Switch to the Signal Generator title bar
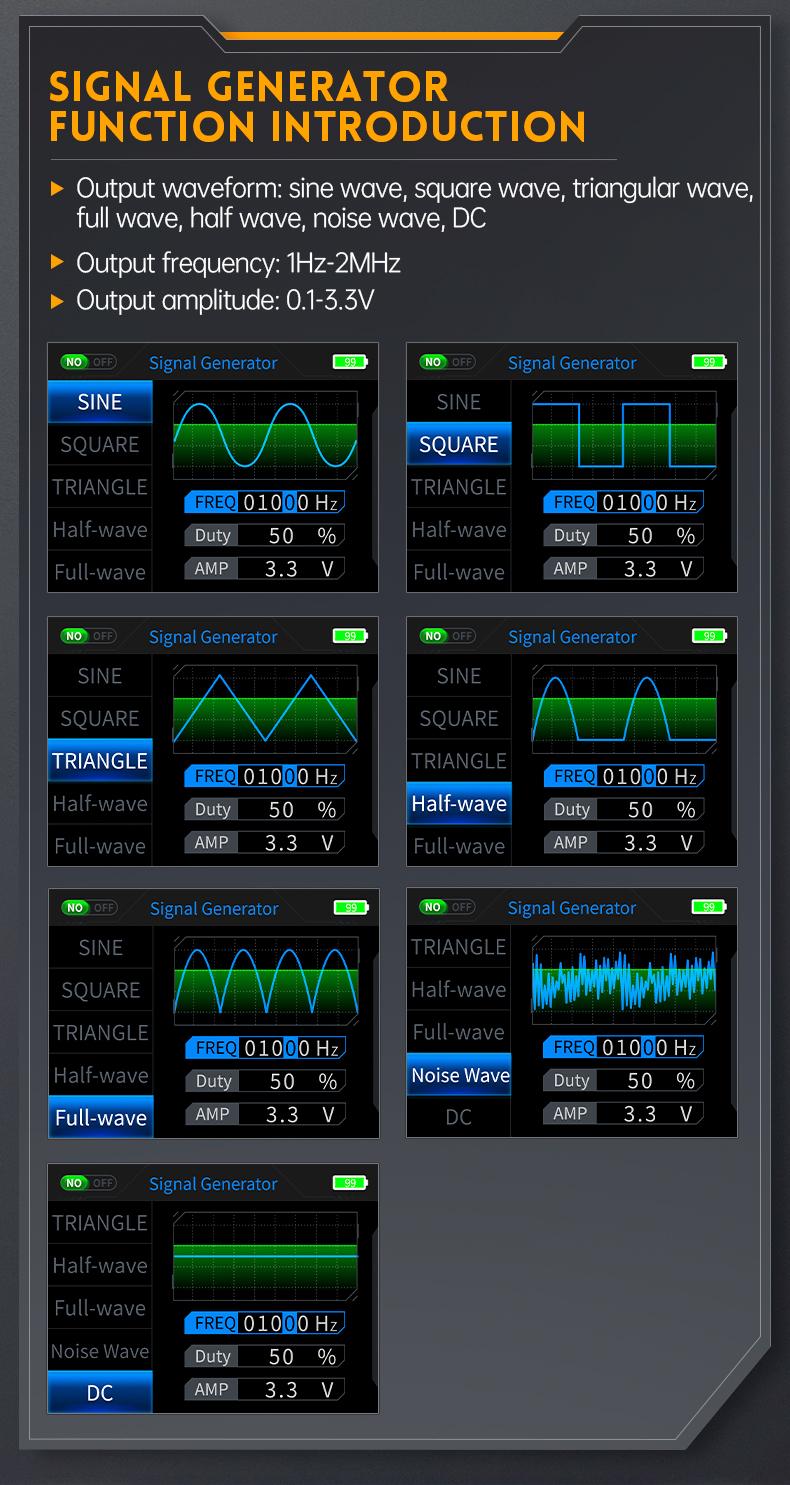Image resolution: width=790 pixels, height=1485 pixels. tap(213, 363)
